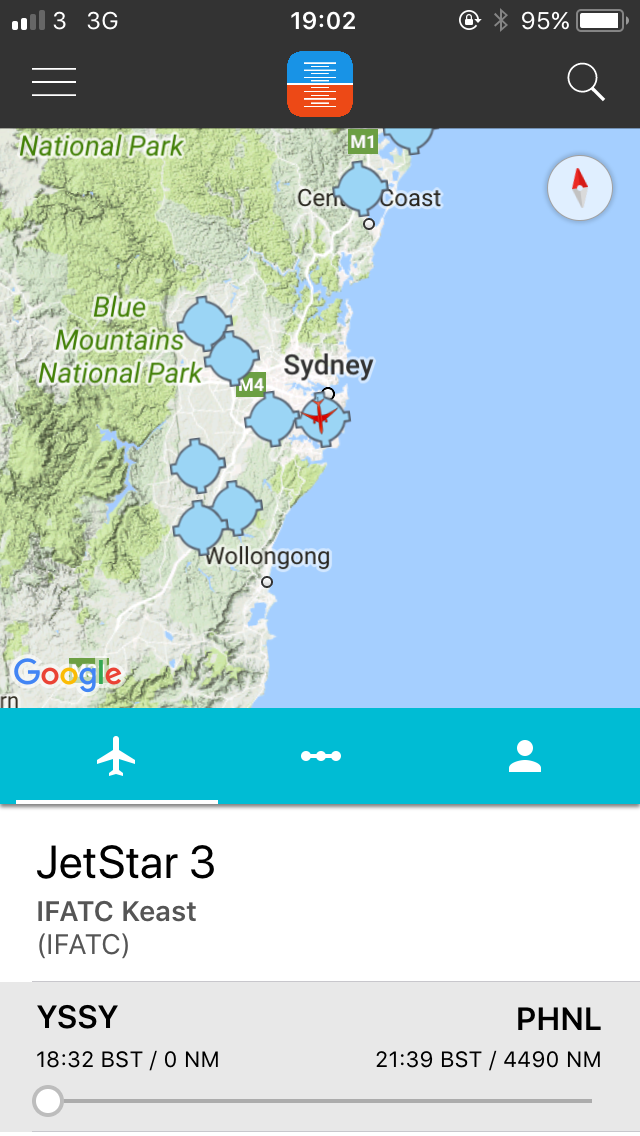640x1136 pixels.
Task: Select the red aircraft marker at Sydney
Action: tap(321, 416)
